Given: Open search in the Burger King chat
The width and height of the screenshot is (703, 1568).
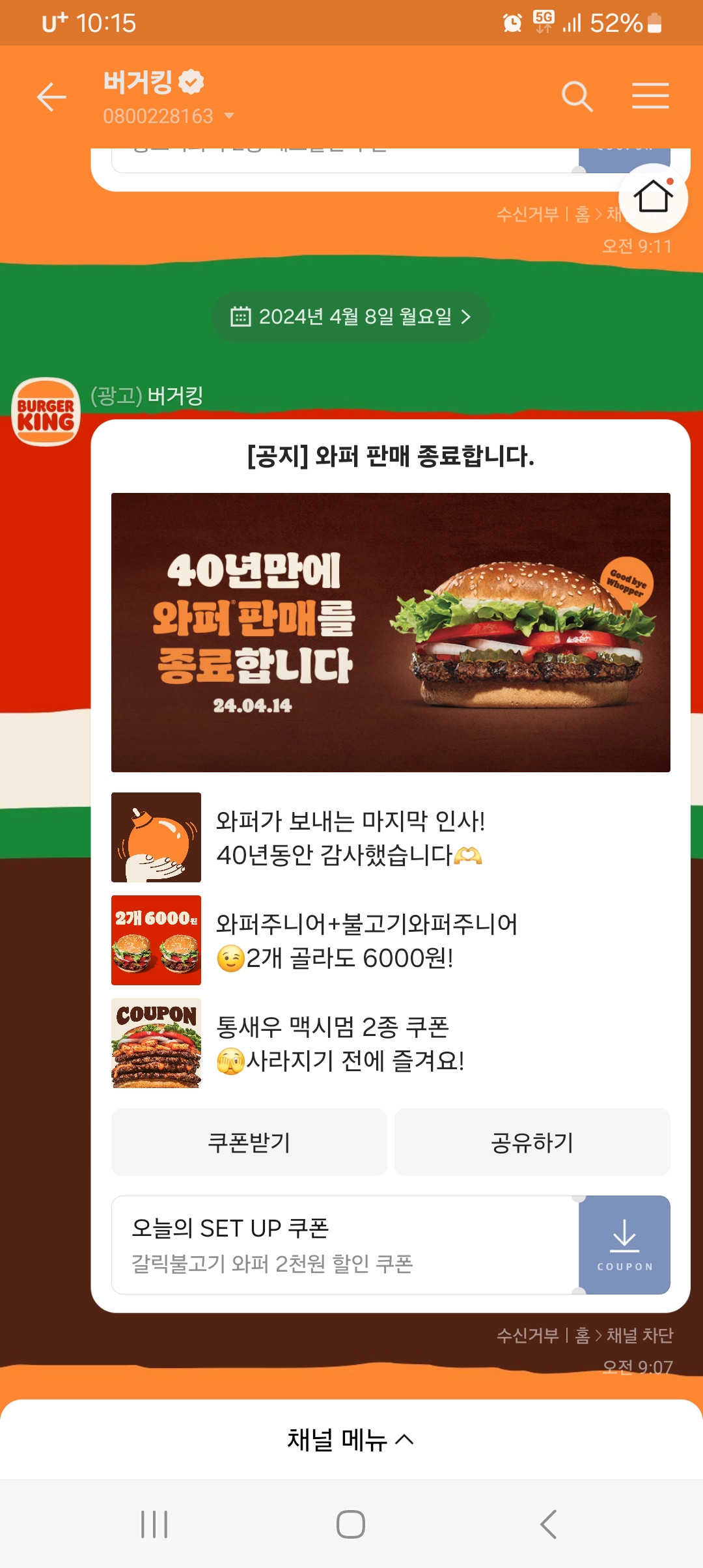Looking at the screenshot, I should (x=577, y=96).
